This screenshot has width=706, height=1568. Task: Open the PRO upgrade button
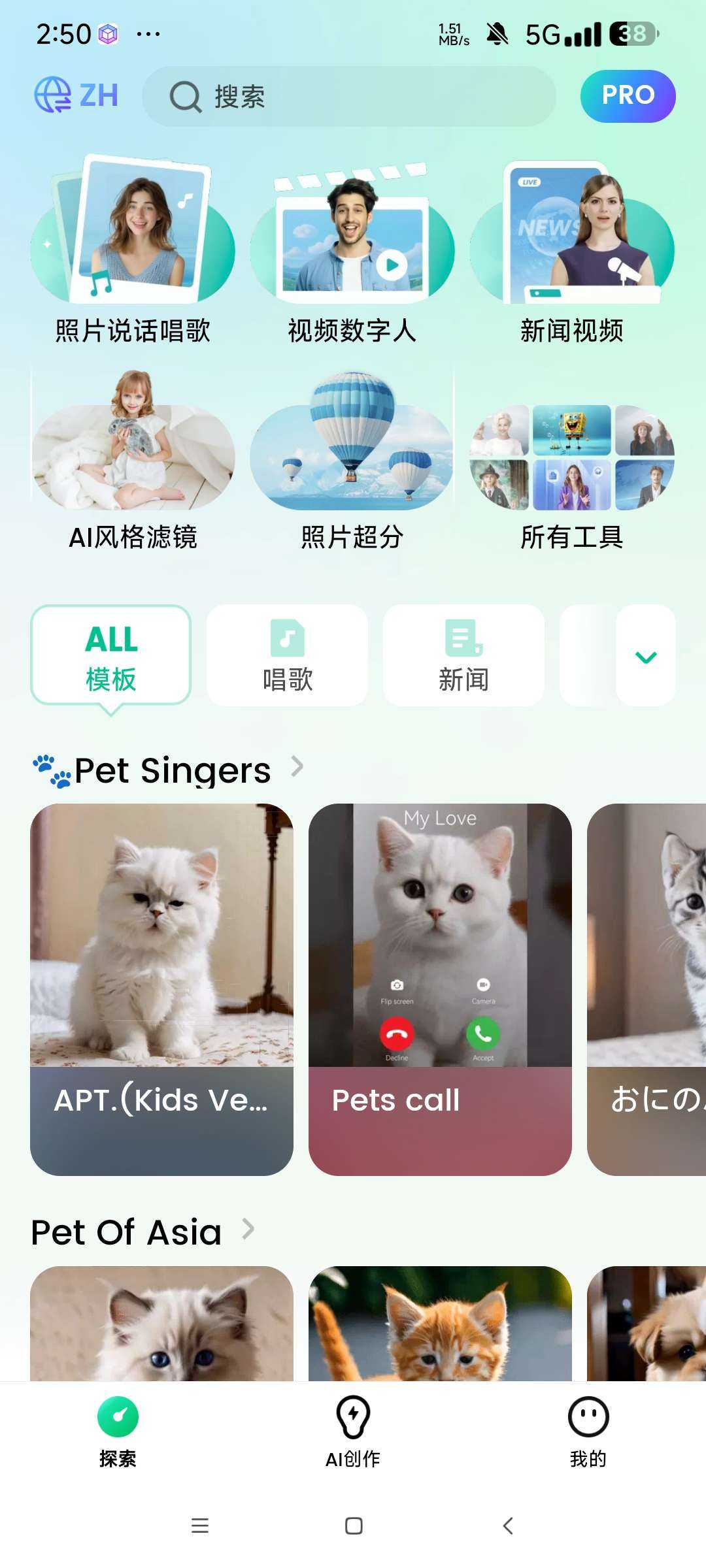(627, 96)
